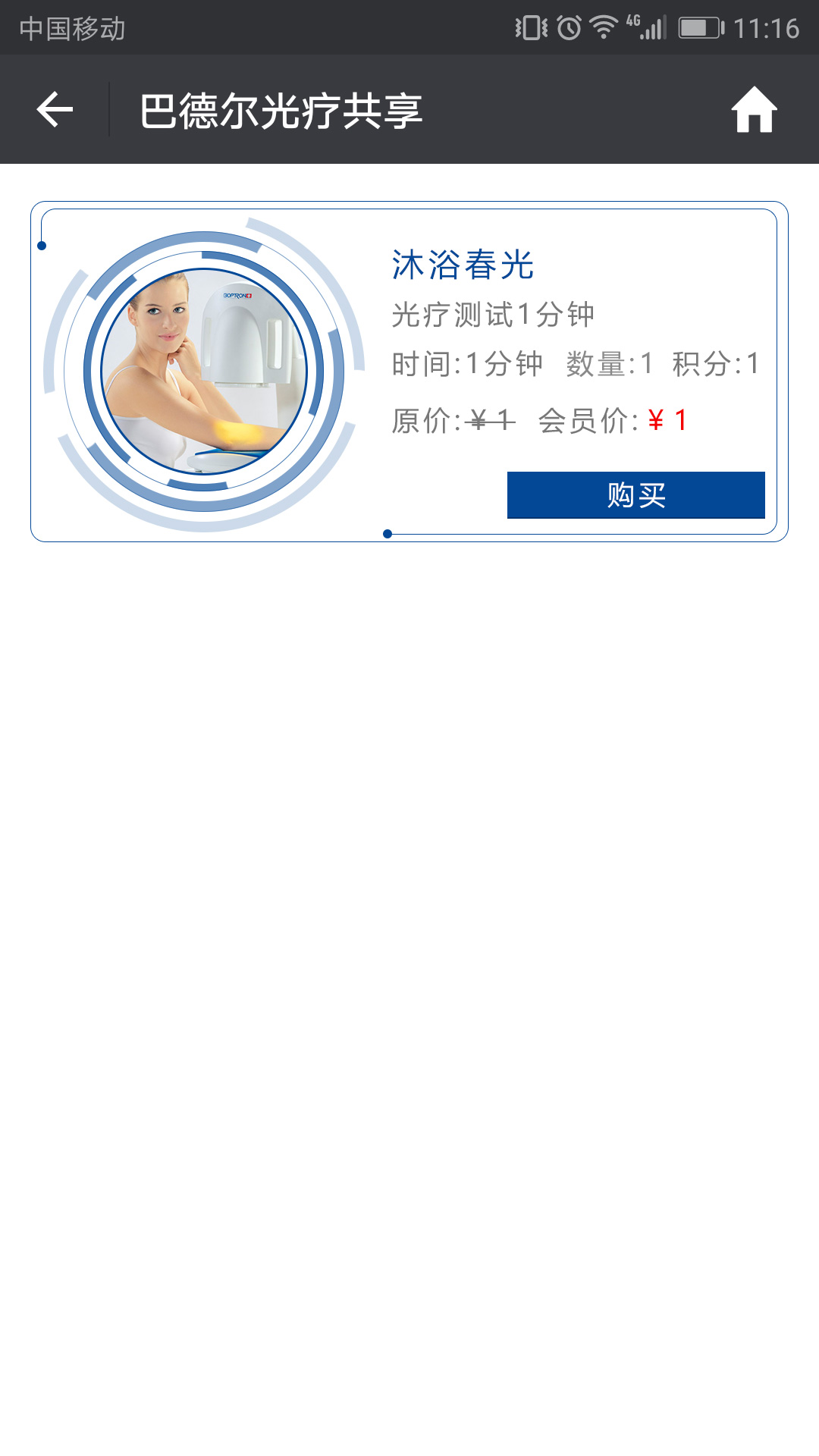Go back using the arrow icon

click(x=55, y=110)
